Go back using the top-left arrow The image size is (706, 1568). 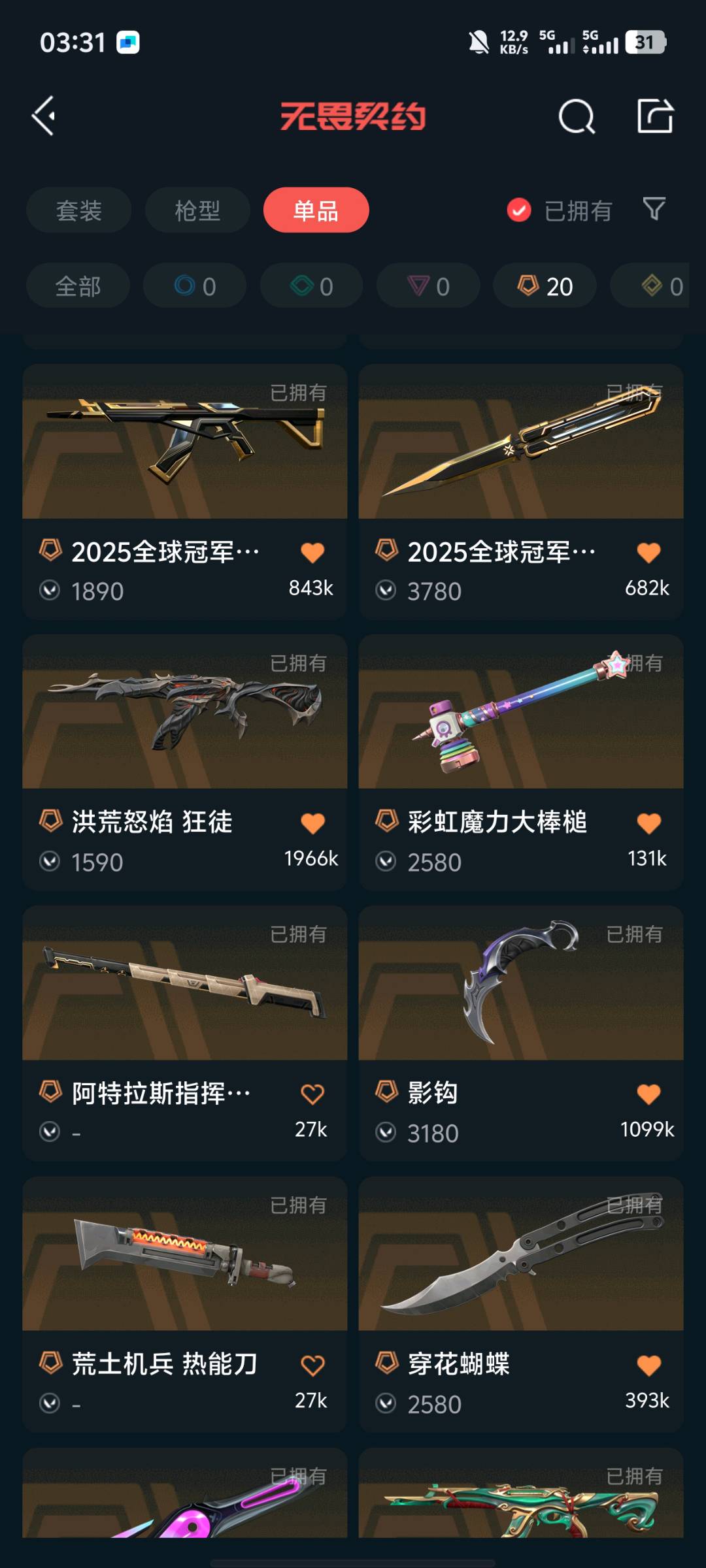[x=44, y=116]
